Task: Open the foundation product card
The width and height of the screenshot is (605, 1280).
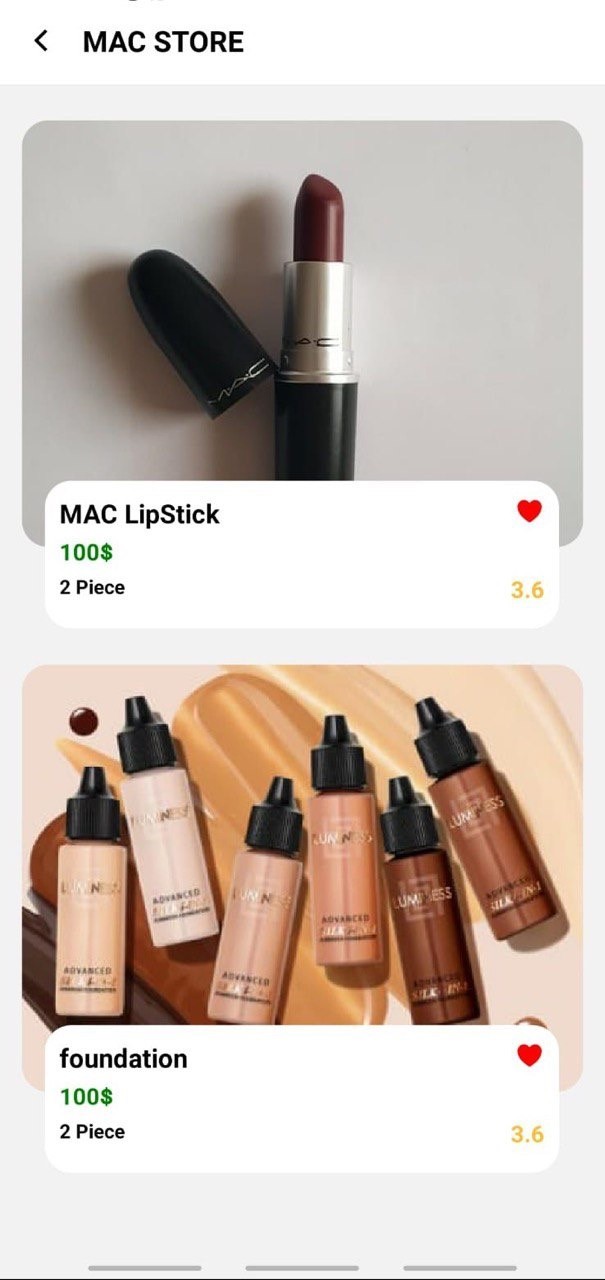Action: (302, 918)
